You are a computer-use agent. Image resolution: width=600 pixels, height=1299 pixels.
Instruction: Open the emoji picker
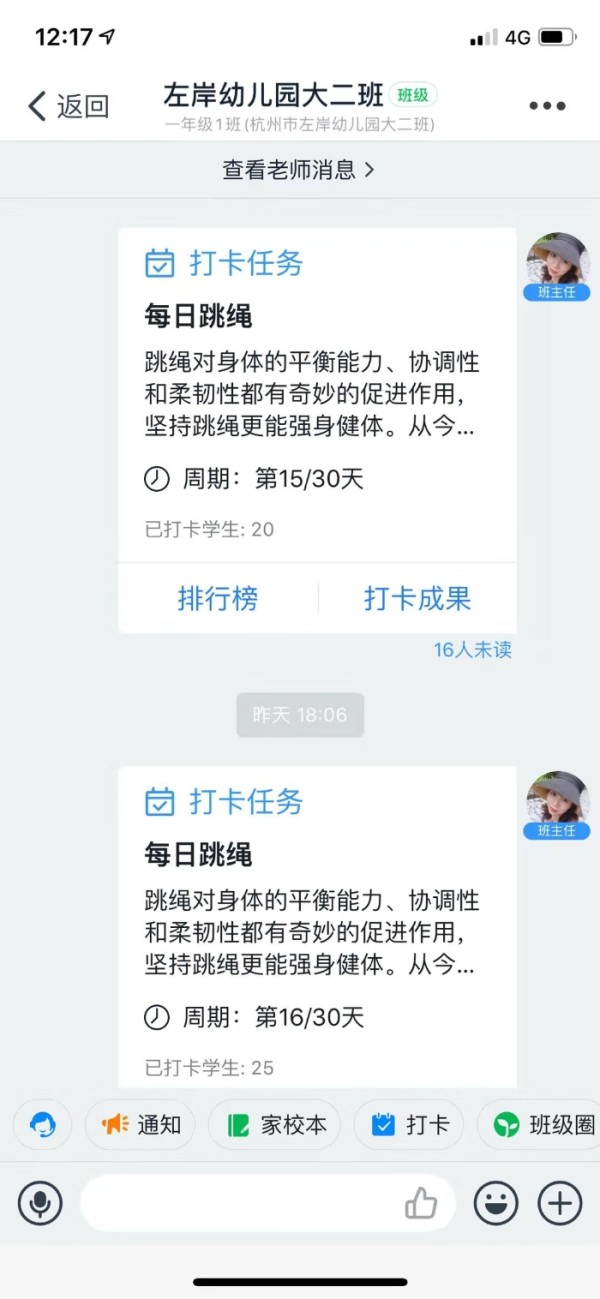[496, 1203]
